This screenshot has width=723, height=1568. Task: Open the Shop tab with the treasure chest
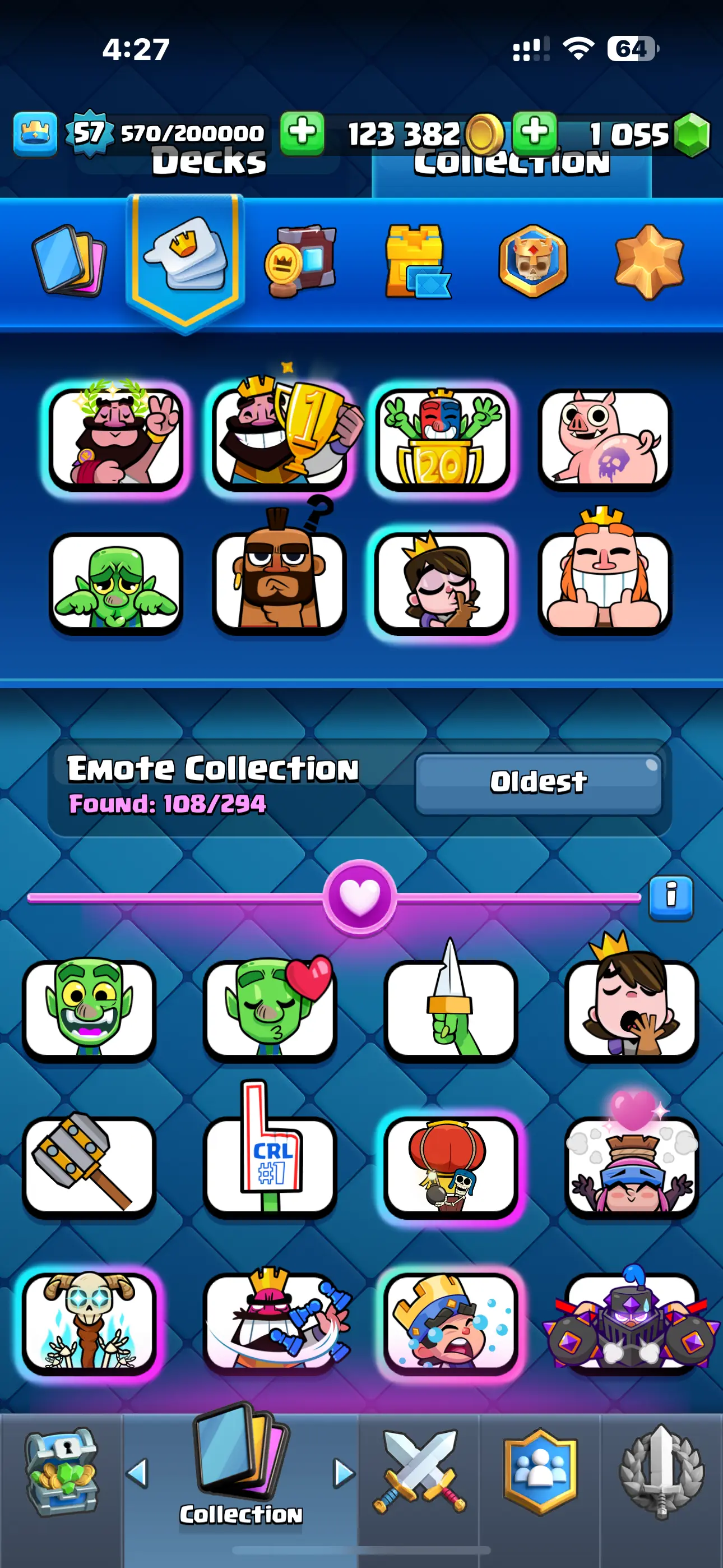tap(61, 1472)
